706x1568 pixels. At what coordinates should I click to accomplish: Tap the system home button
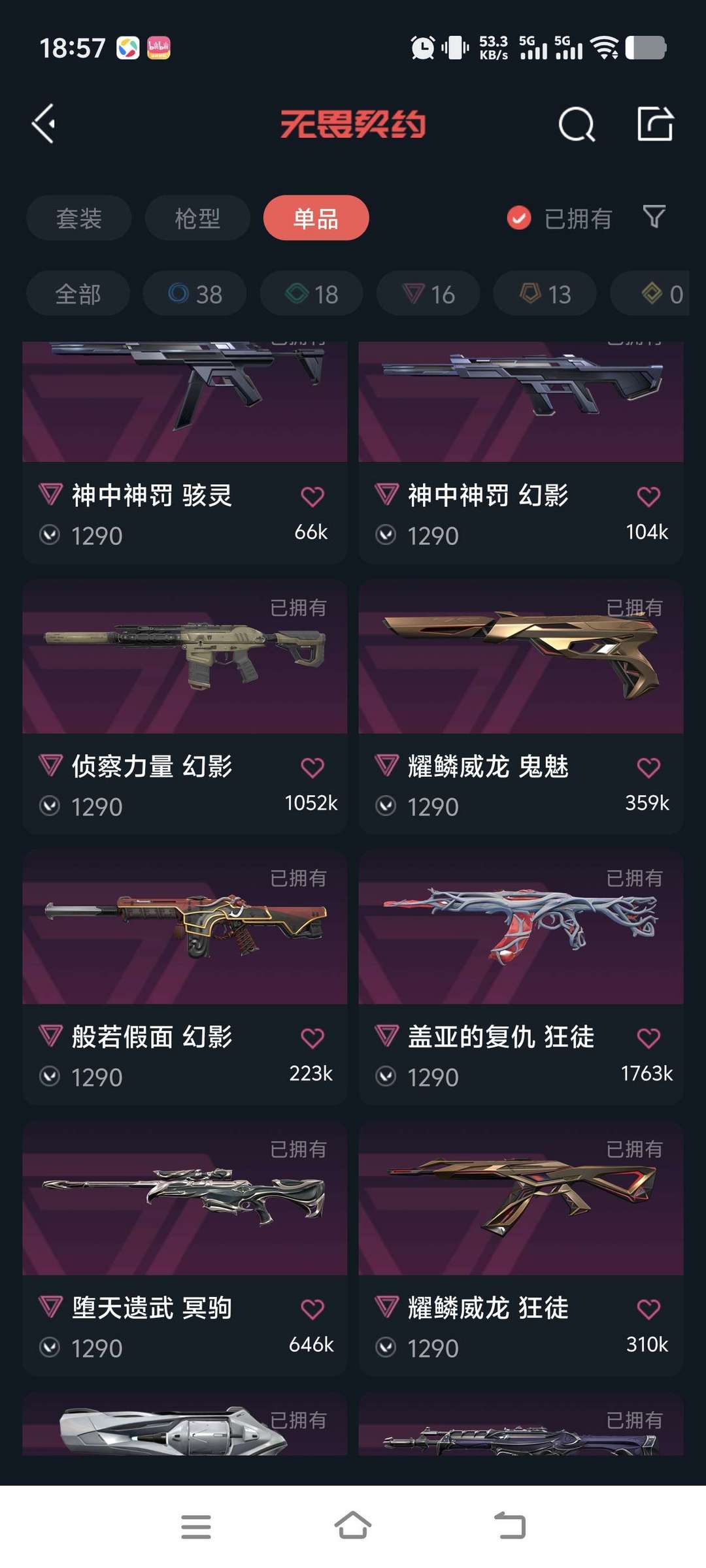point(353,1526)
